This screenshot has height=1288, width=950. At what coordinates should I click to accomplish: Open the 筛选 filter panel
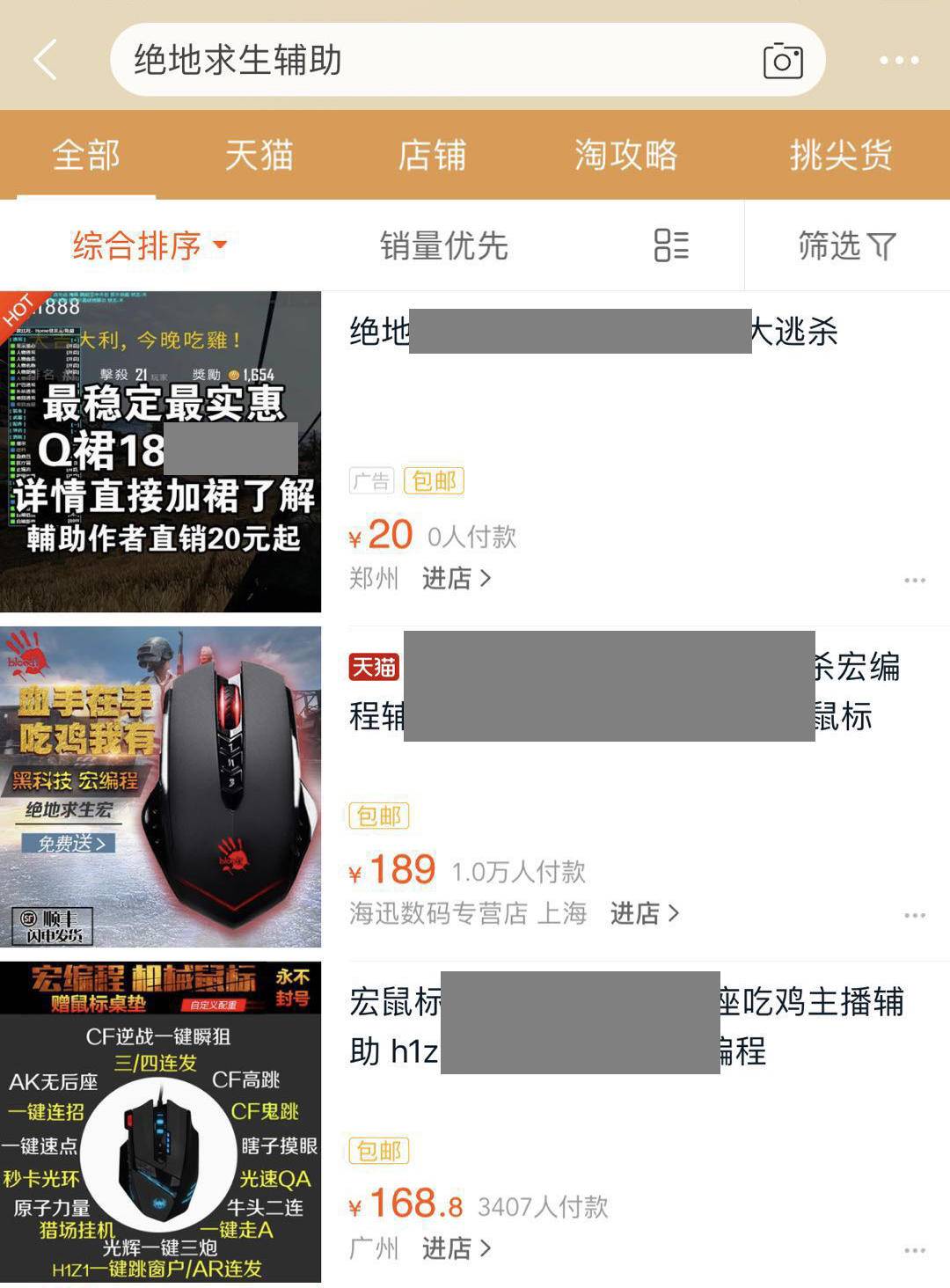(845, 245)
